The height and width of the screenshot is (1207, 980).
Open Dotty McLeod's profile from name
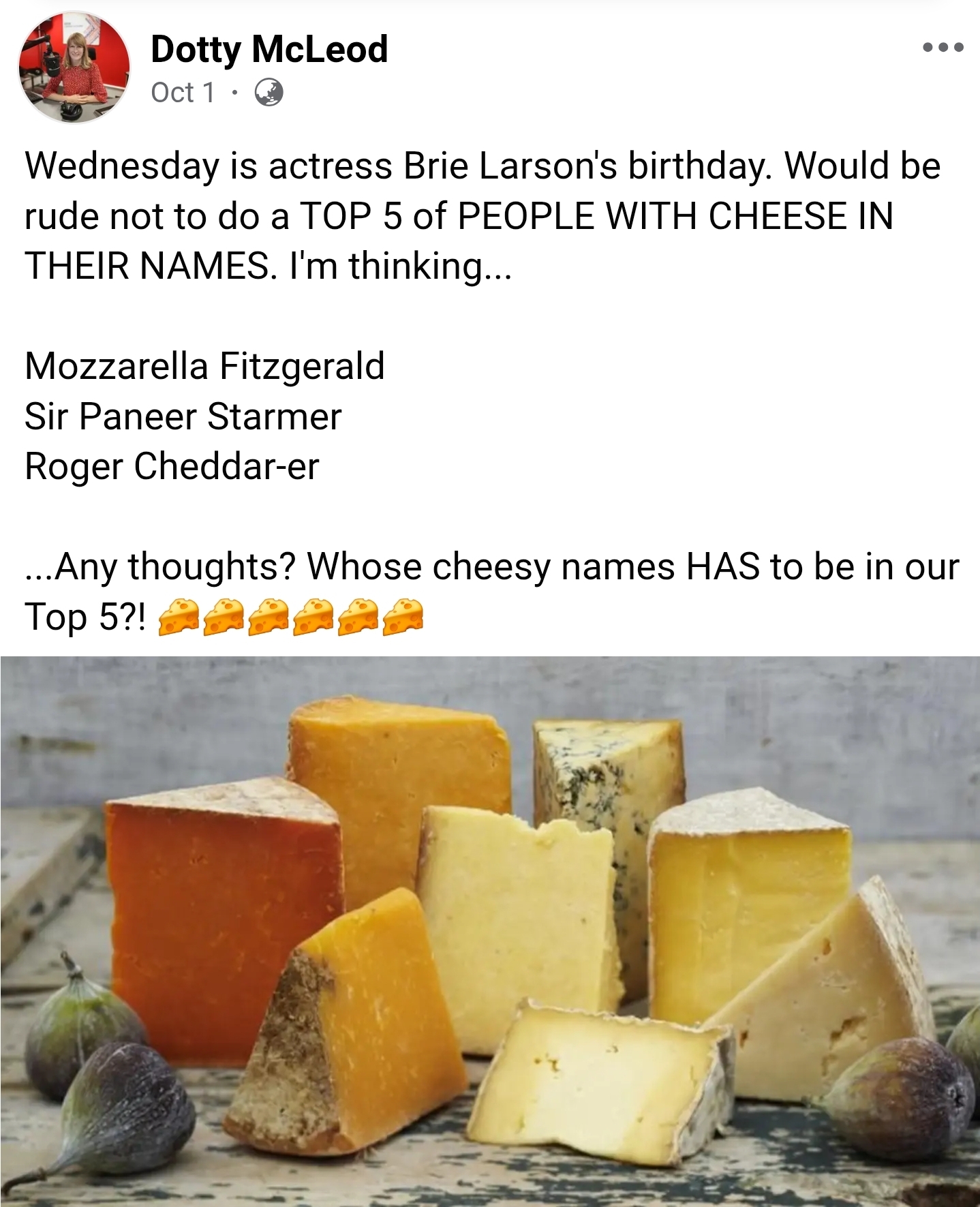269,49
